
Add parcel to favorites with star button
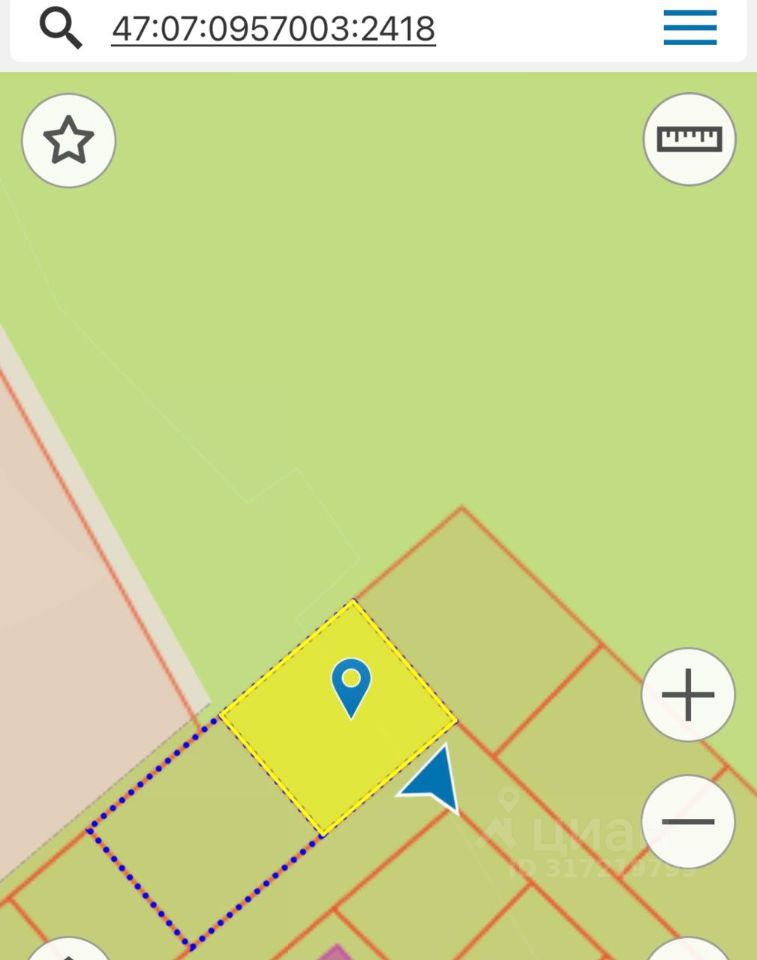click(x=69, y=141)
